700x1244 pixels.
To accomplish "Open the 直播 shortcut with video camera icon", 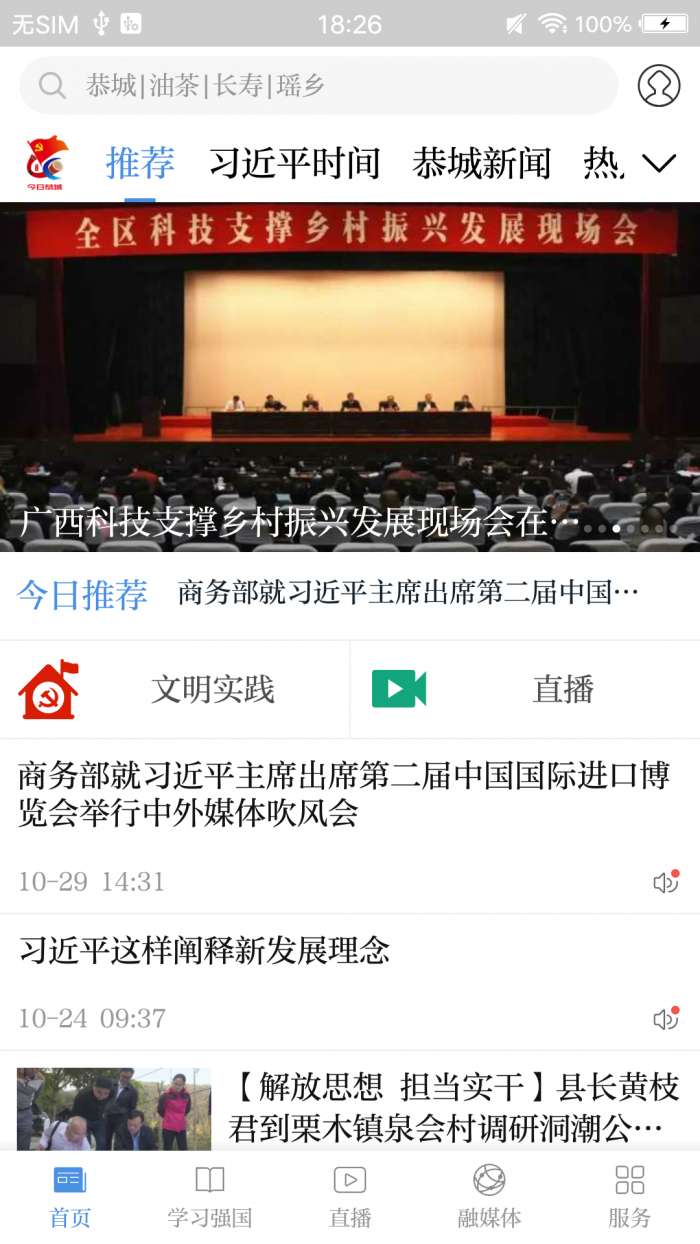I will [525, 689].
